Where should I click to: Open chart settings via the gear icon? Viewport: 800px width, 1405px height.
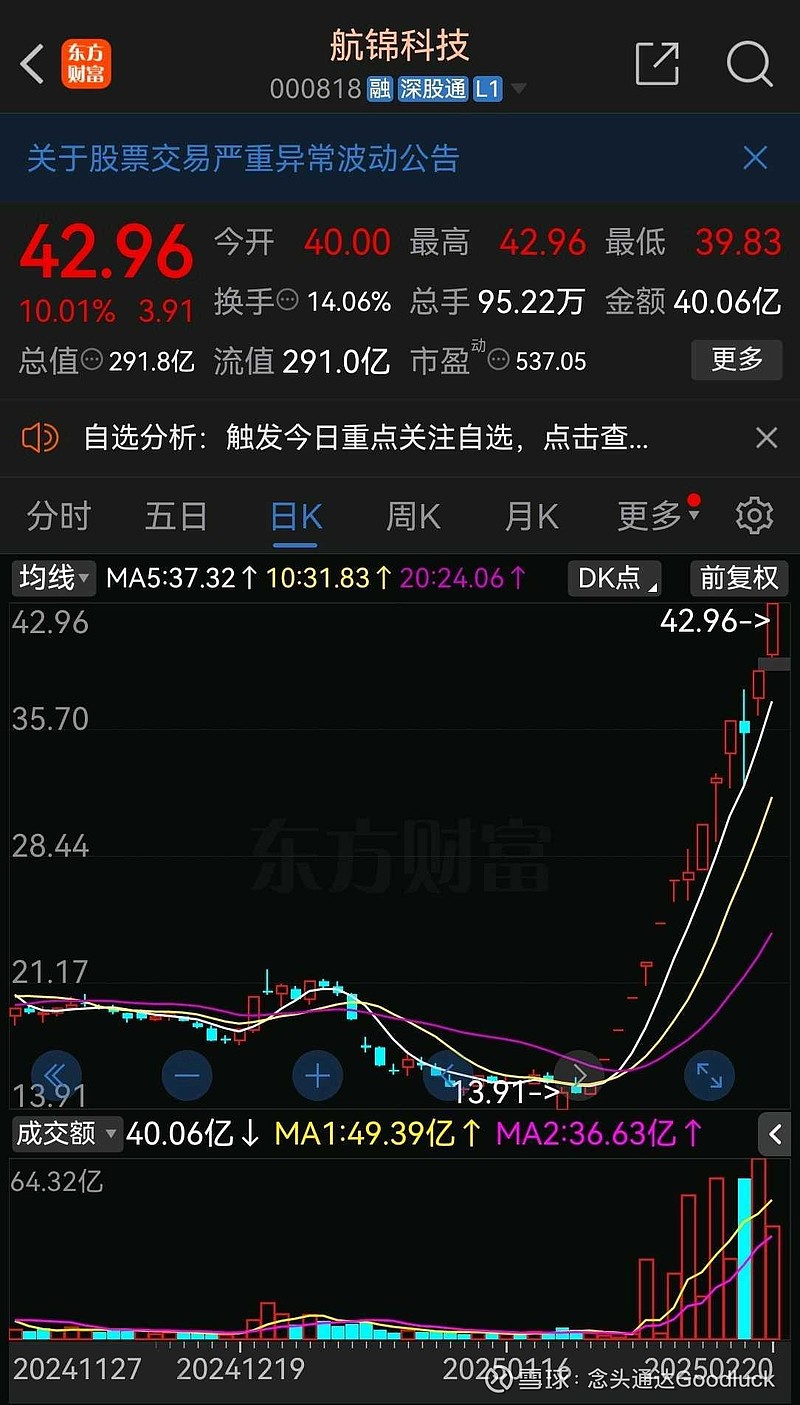[755, 515]
